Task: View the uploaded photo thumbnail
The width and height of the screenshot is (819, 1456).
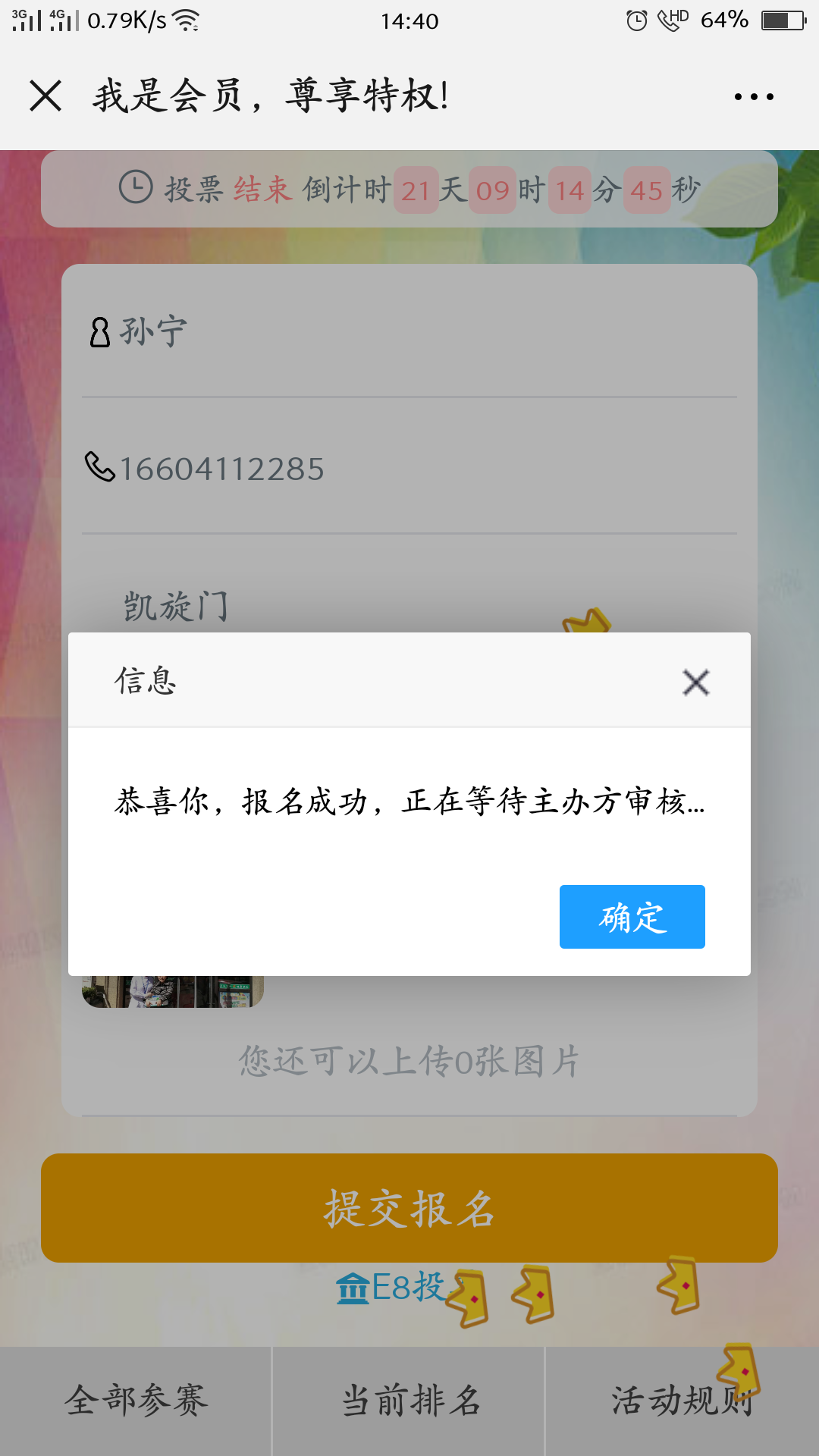Action: coord(173,991)
